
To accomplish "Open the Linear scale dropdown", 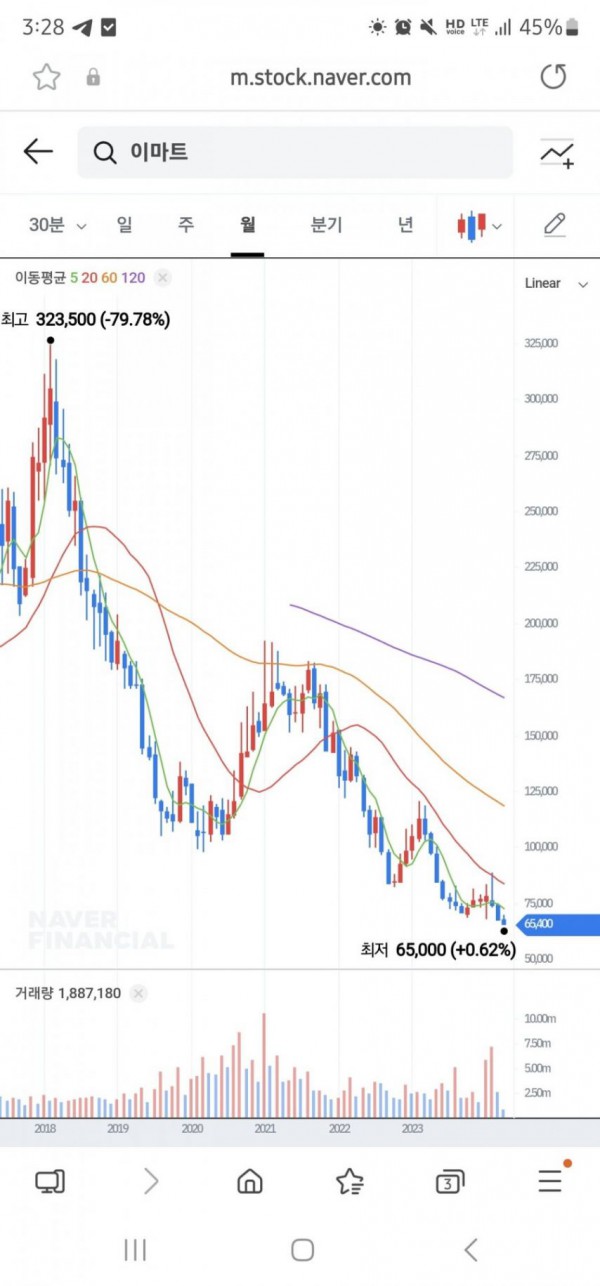I will pyautogui.click(x=557, y=284).
